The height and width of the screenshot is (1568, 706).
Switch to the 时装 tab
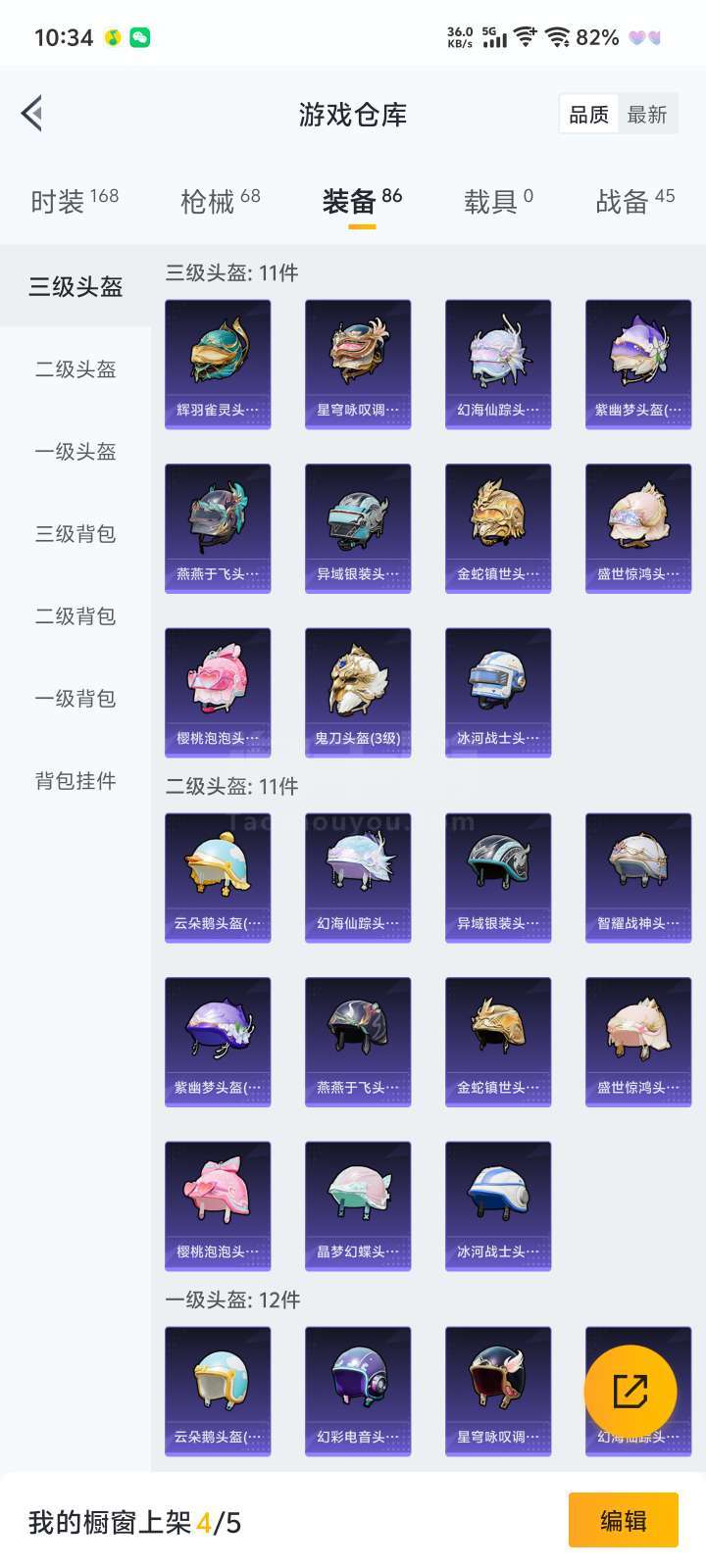(x=75, y=201)
